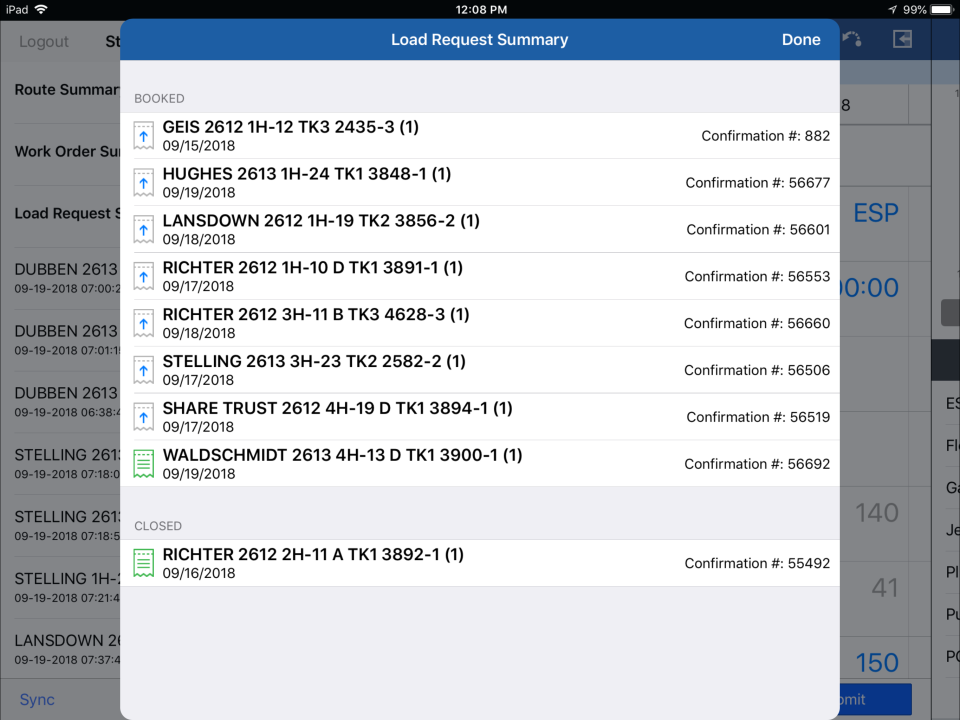Open closed RICHTER 2612 2H-11 A request

coord(480,563)
